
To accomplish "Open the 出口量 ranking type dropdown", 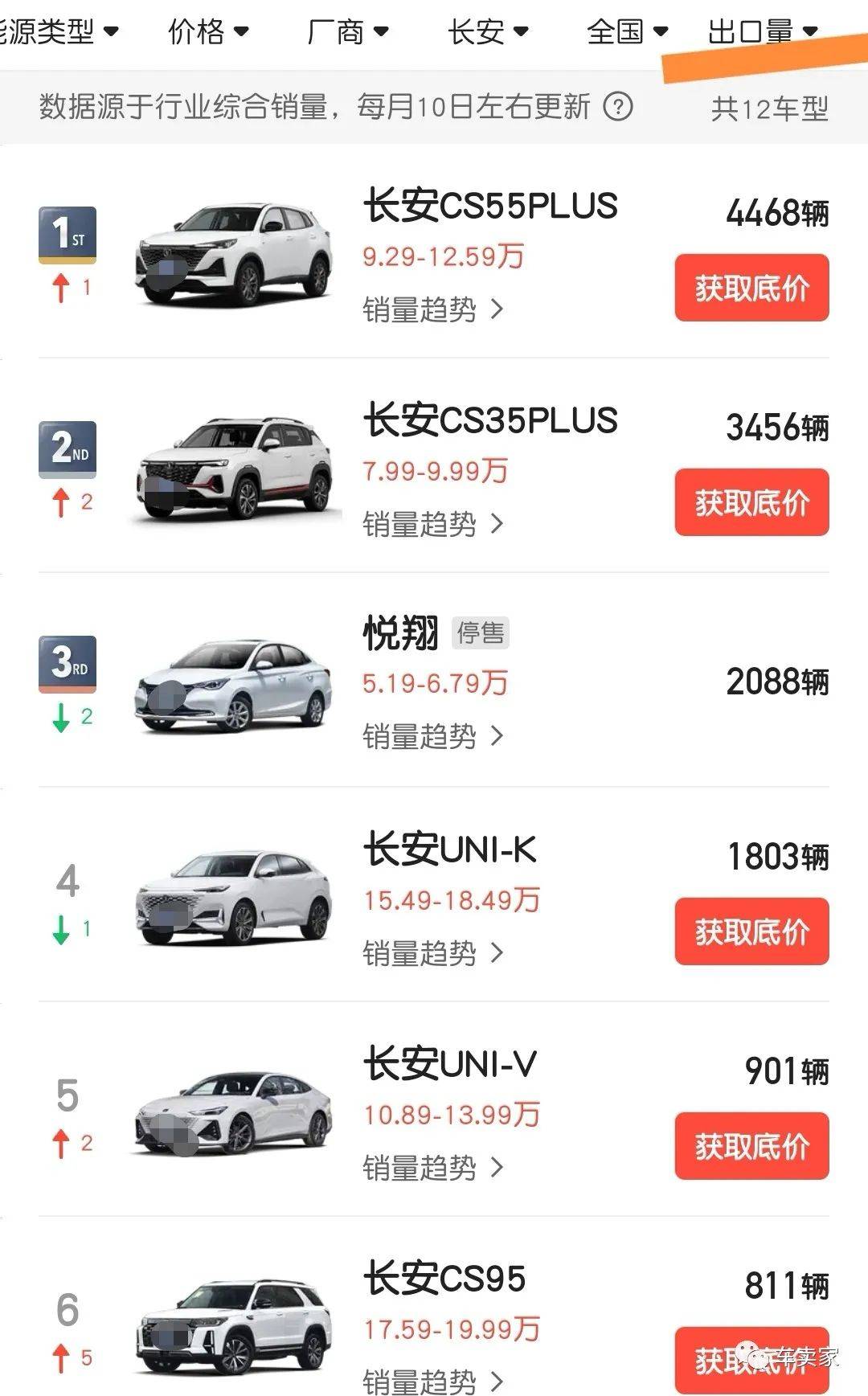I will [763, 32].
